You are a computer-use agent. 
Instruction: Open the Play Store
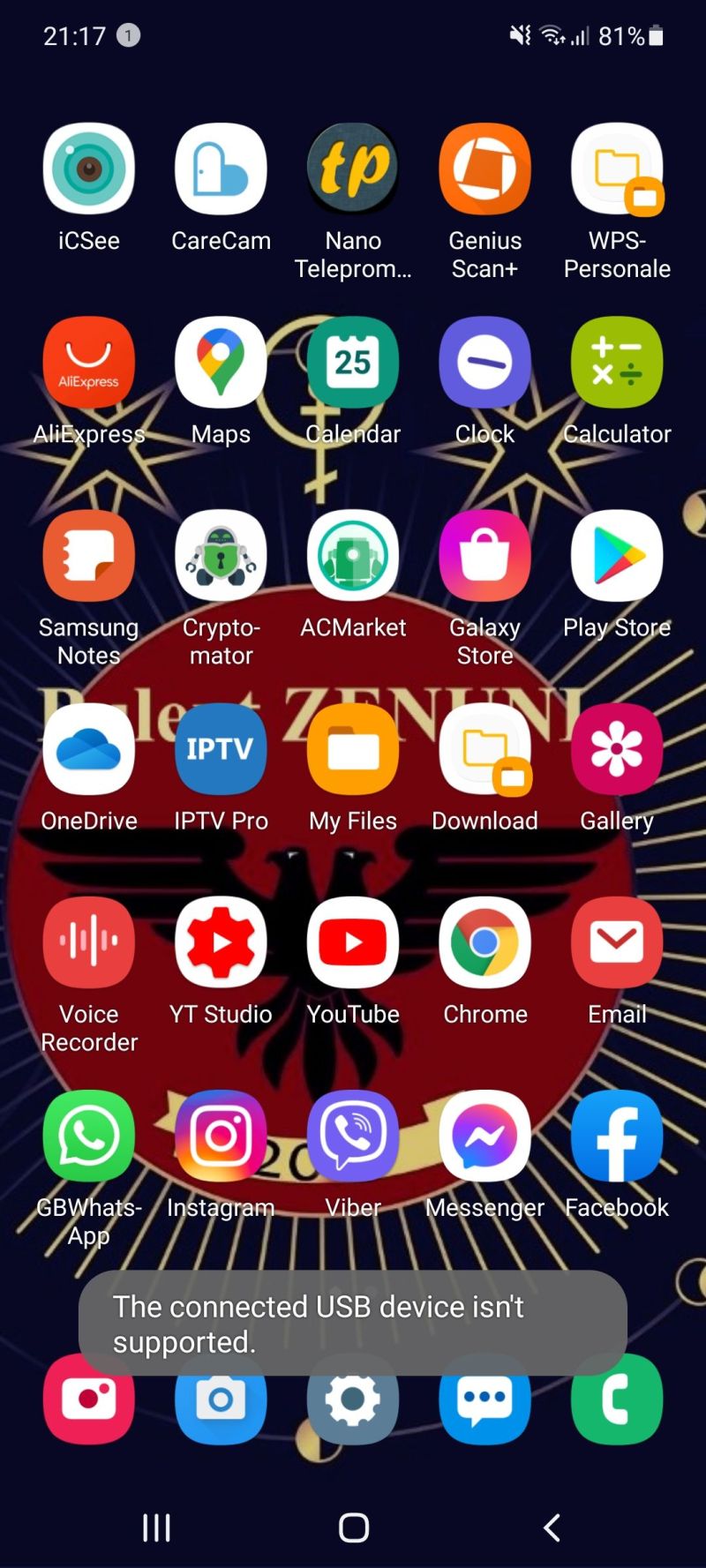pos(617,556)
